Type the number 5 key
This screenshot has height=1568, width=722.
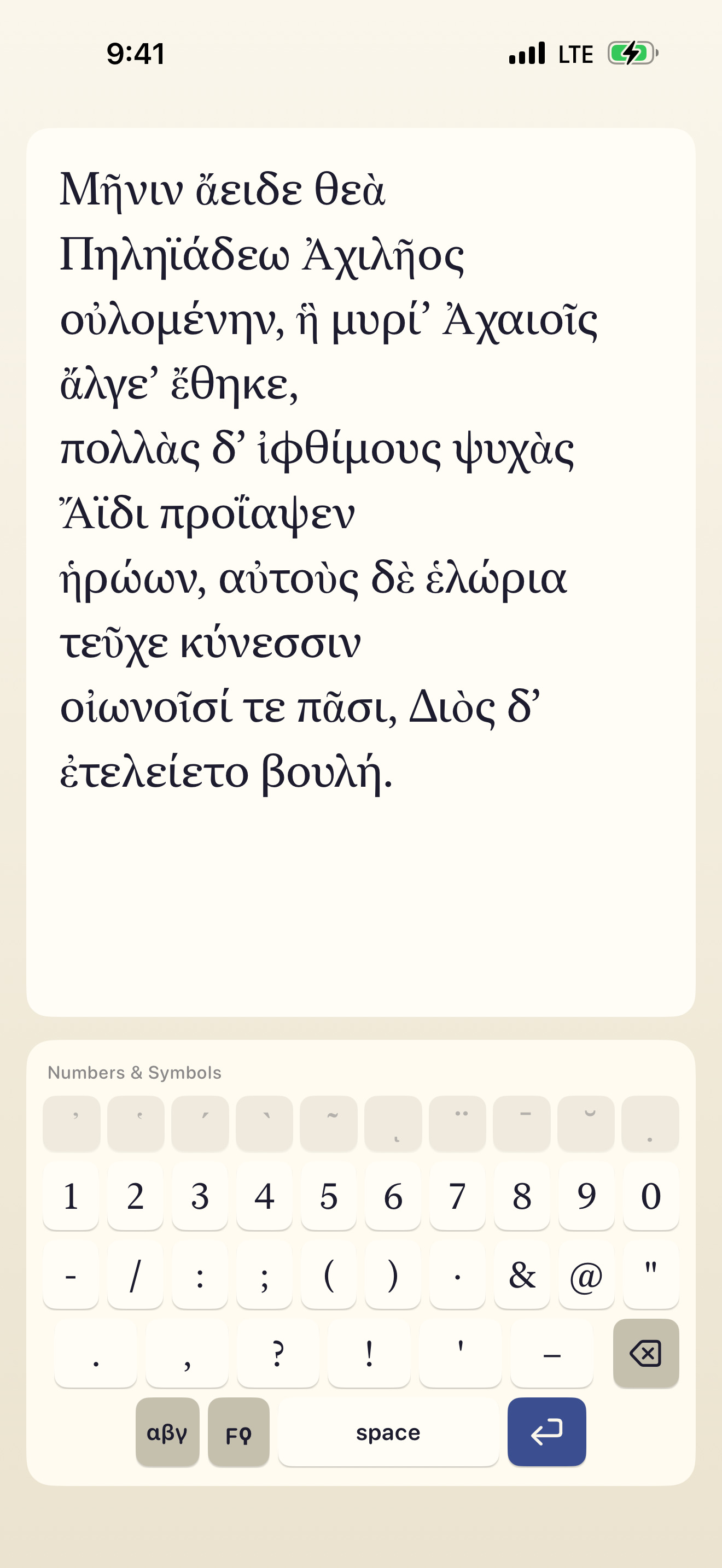coord(328,1196)
